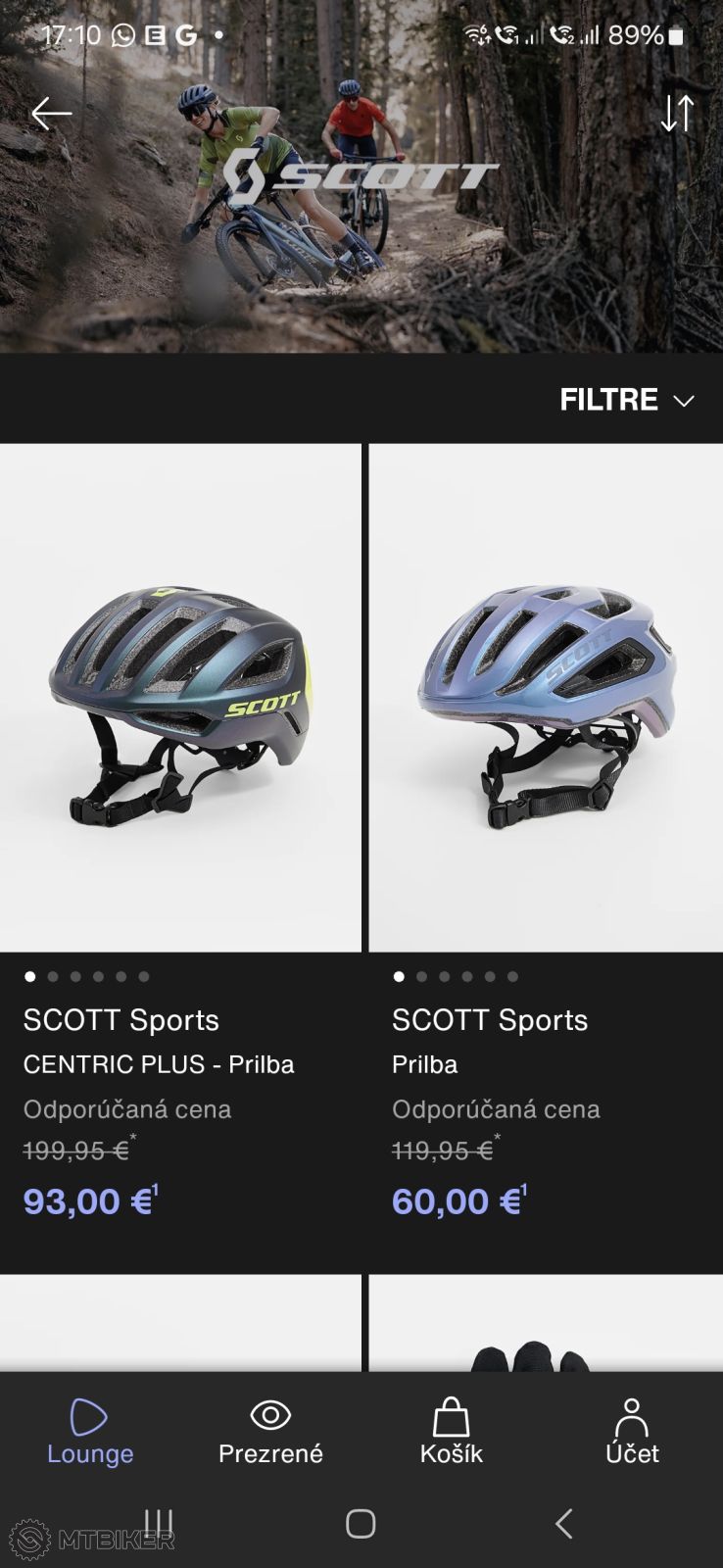Expand the FILTRE dropdown

(627, 400)
